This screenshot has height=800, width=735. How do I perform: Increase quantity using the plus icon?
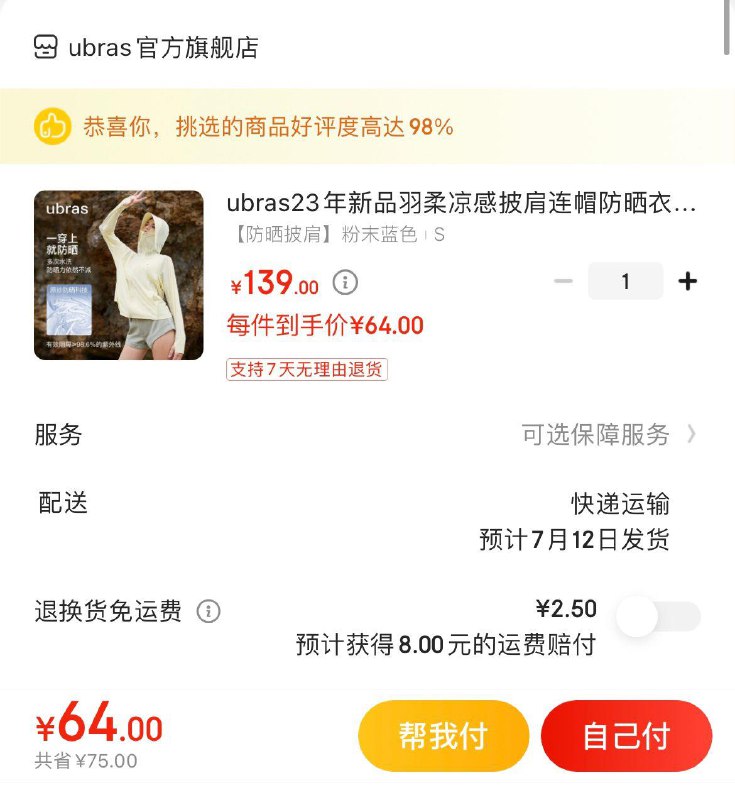(x=688, y=281)
